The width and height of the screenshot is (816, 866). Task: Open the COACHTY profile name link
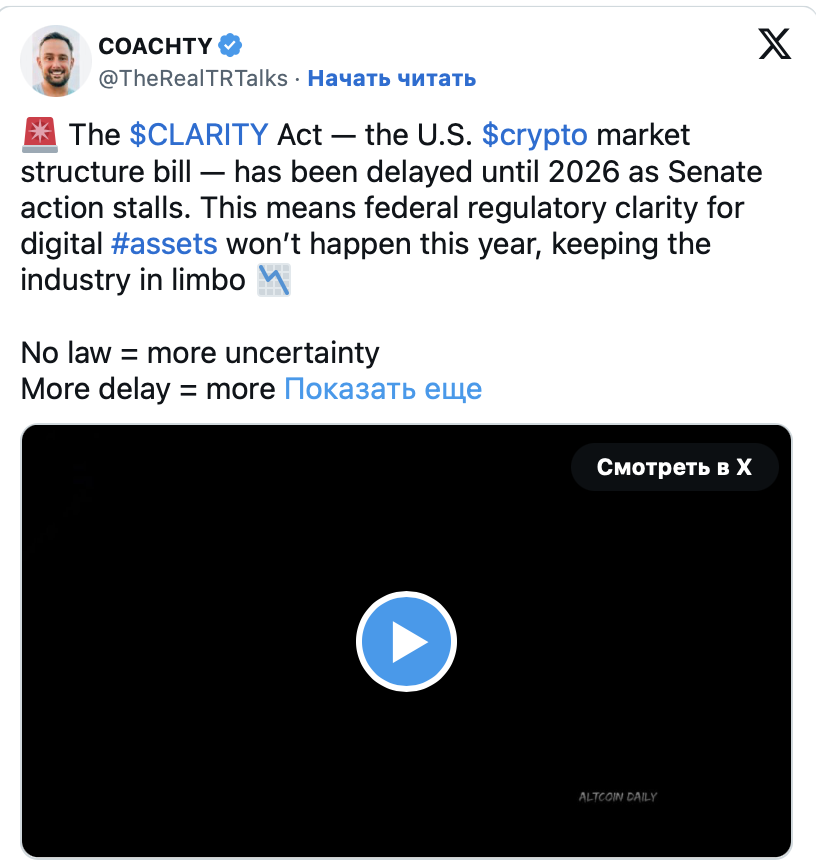click(155, 46)
